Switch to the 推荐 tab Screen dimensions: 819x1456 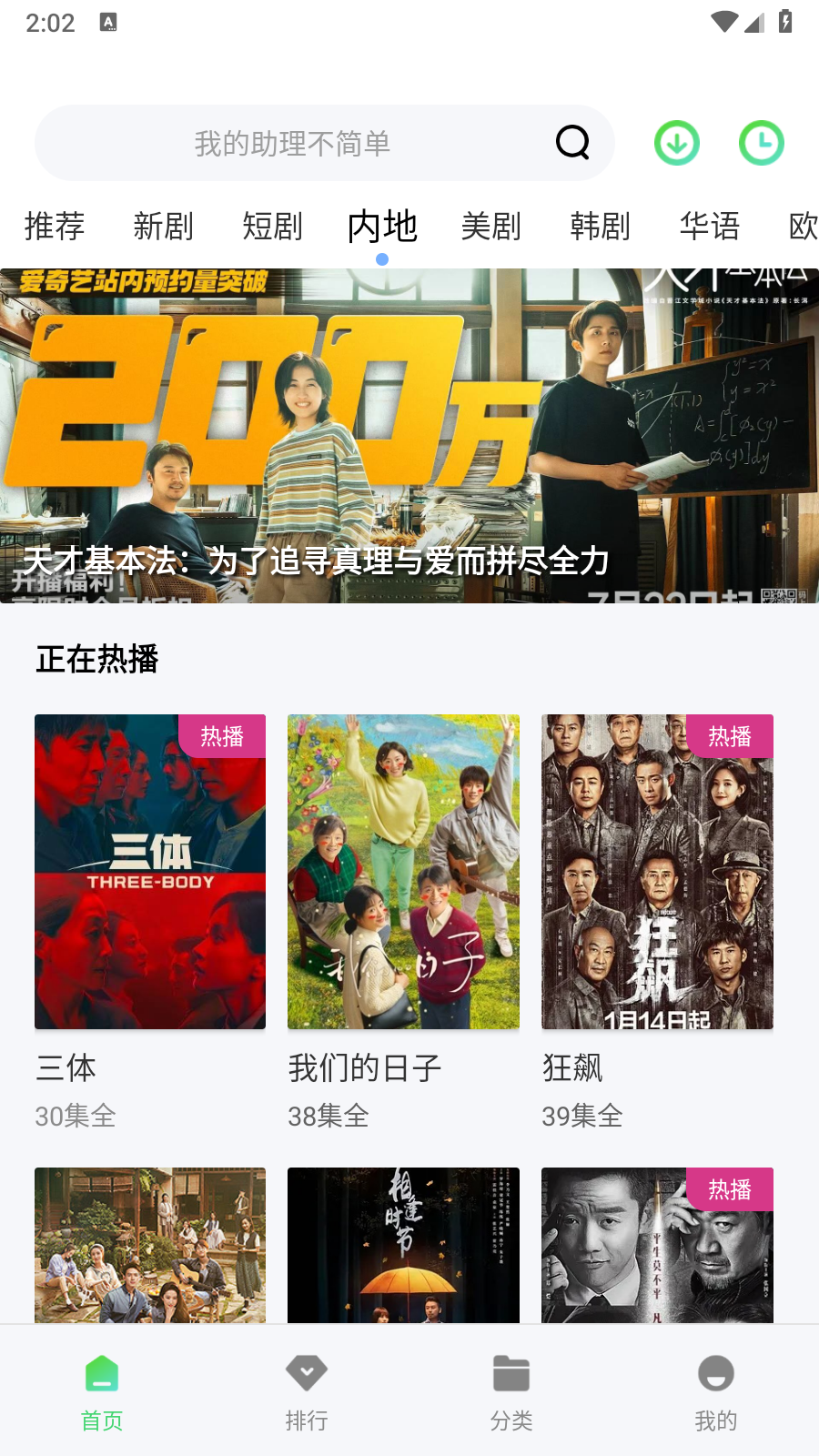point(55,227)
